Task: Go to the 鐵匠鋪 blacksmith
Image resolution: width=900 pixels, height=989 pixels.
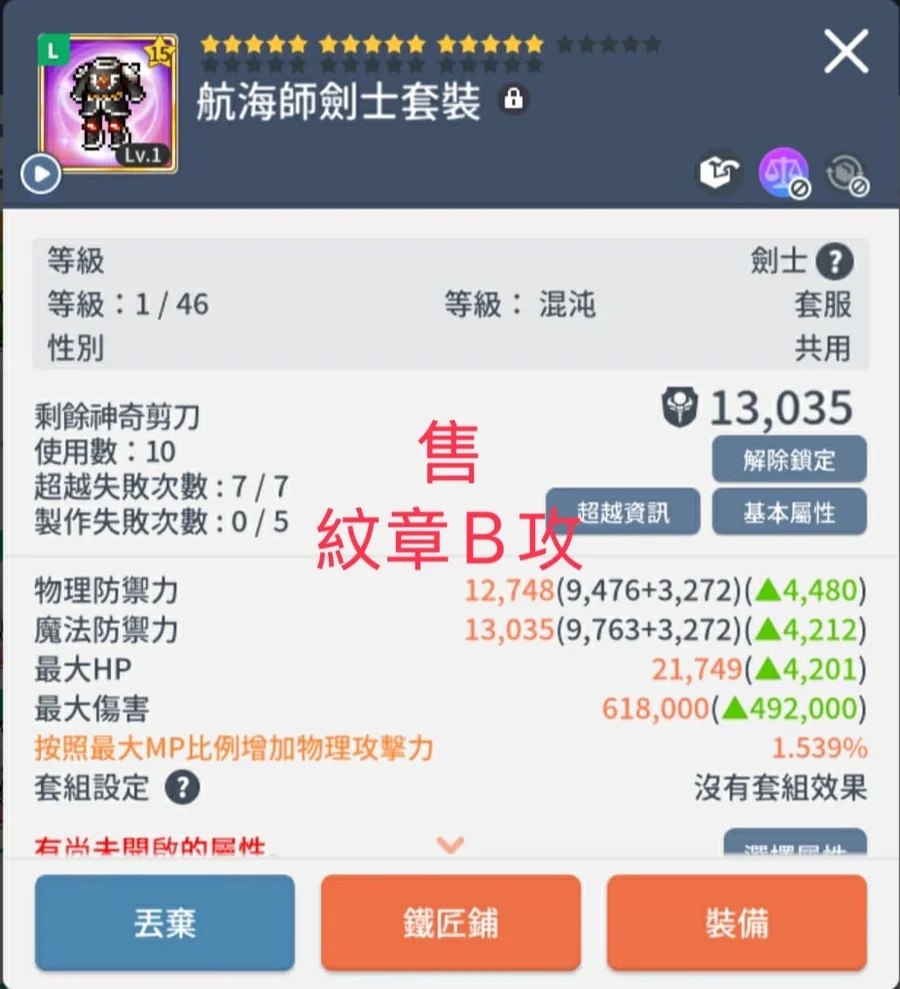Action: [451, 923]
